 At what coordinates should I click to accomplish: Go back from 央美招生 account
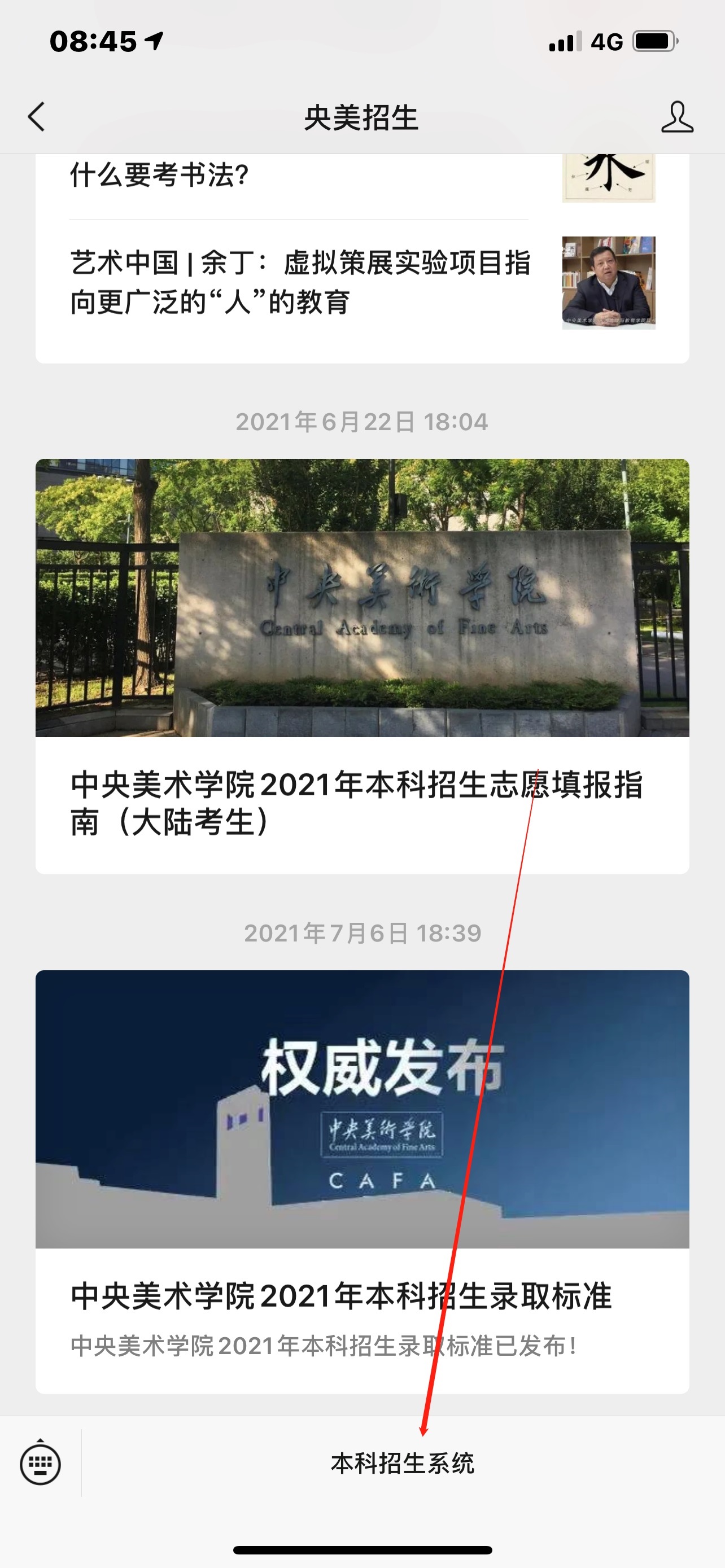pos(37,116)
